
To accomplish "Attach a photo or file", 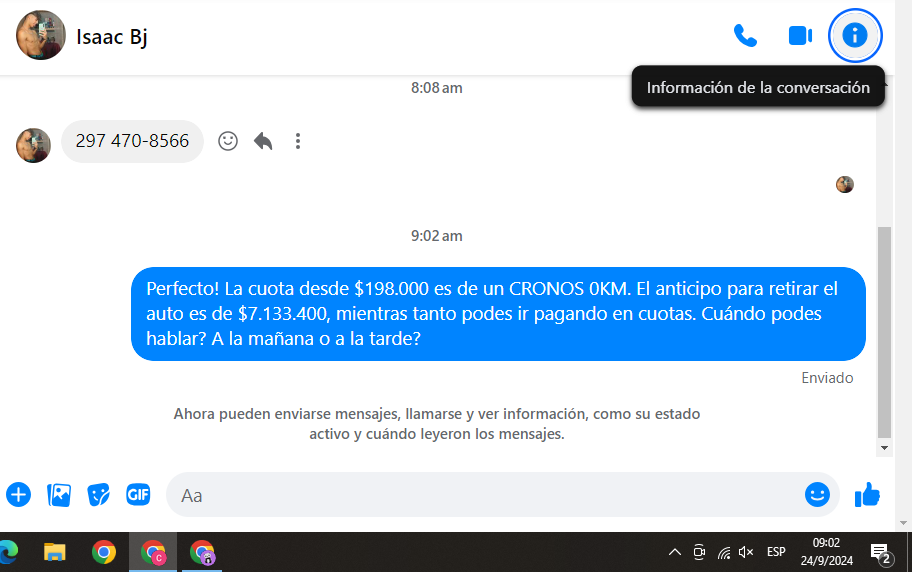I will 59,494.
